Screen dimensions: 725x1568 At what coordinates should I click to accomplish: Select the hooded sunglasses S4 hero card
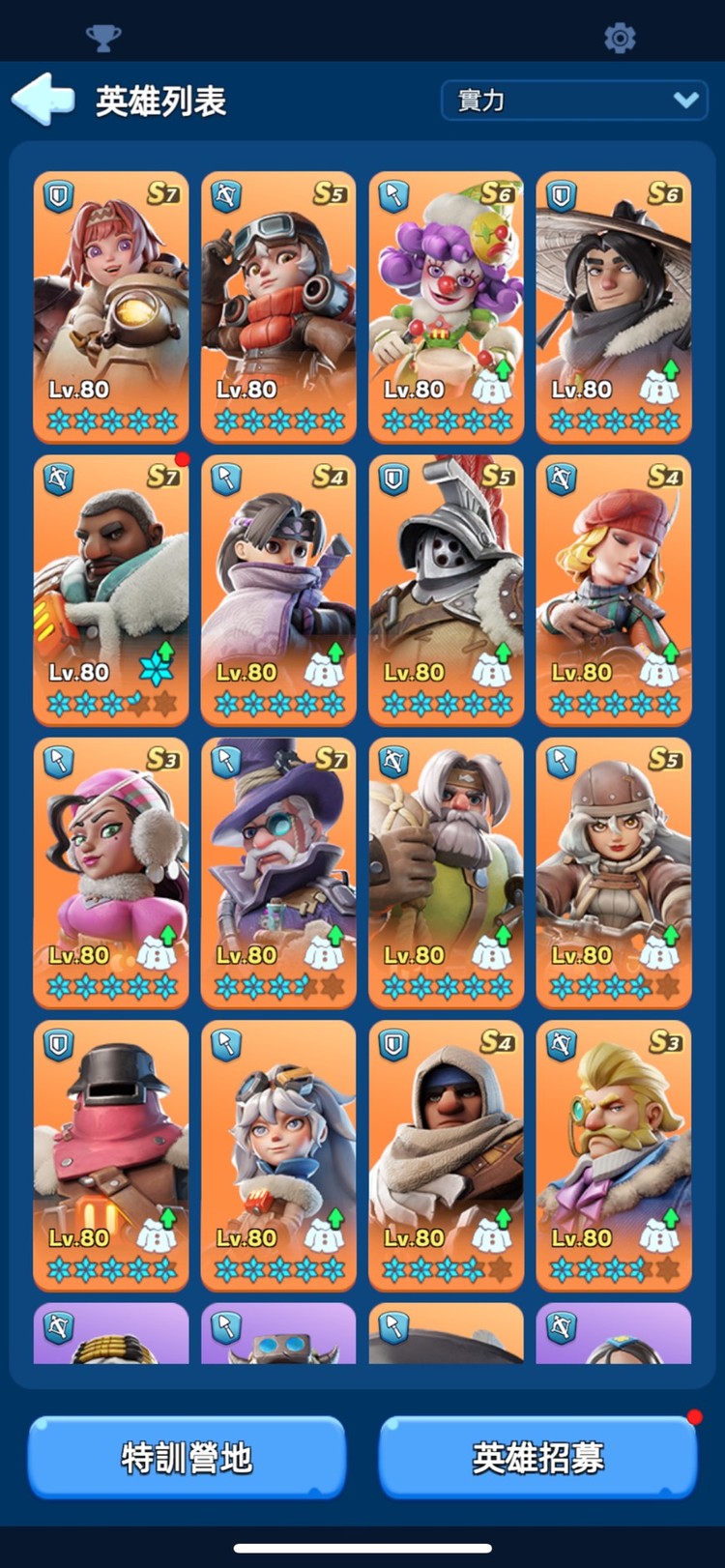pos(446,1155)
